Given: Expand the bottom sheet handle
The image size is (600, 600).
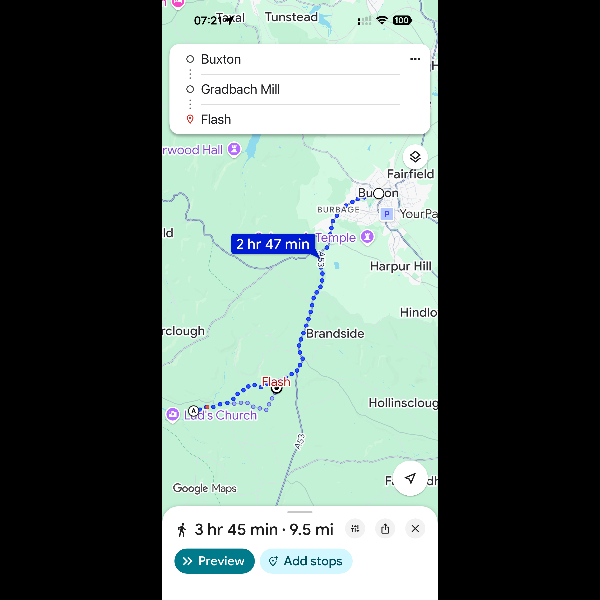Looking at the screenshot, I should [x=299, y=511].
